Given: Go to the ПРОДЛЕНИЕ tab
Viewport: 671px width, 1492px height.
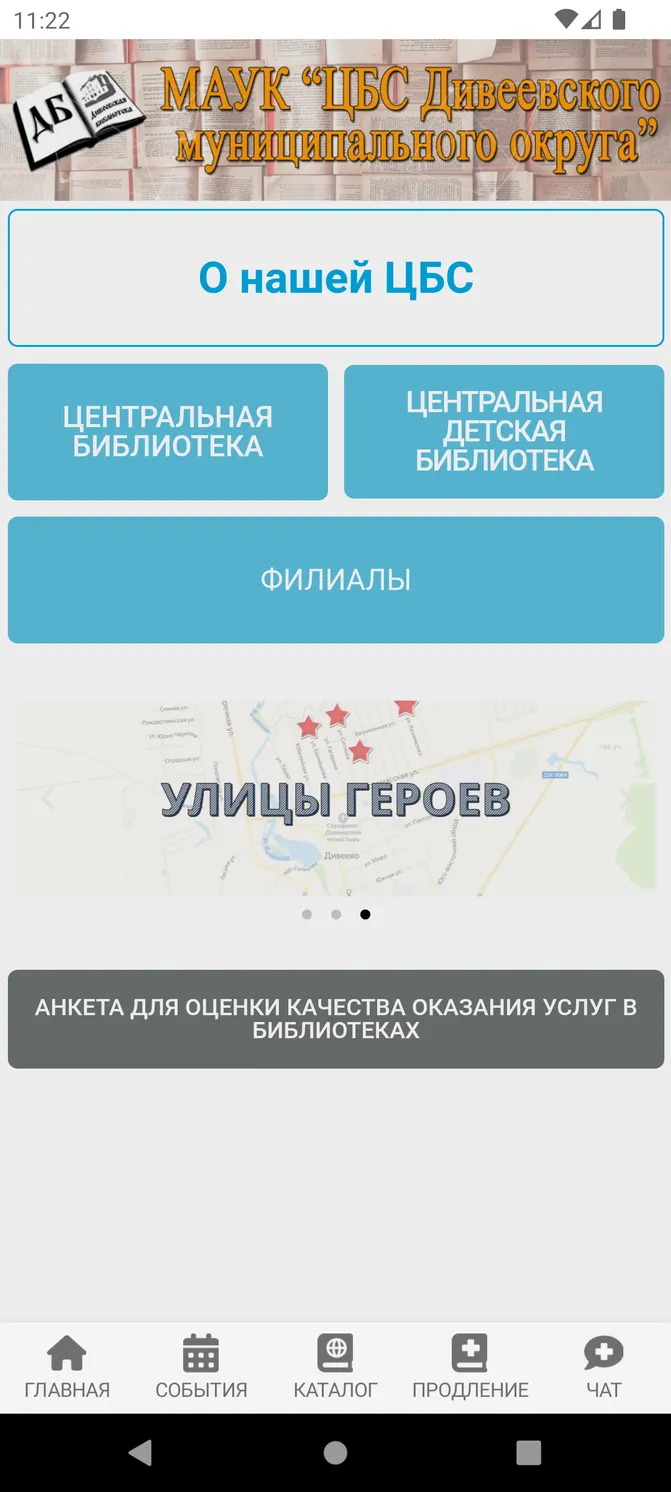Looking at the screenshot, I should coord(470,1368).
